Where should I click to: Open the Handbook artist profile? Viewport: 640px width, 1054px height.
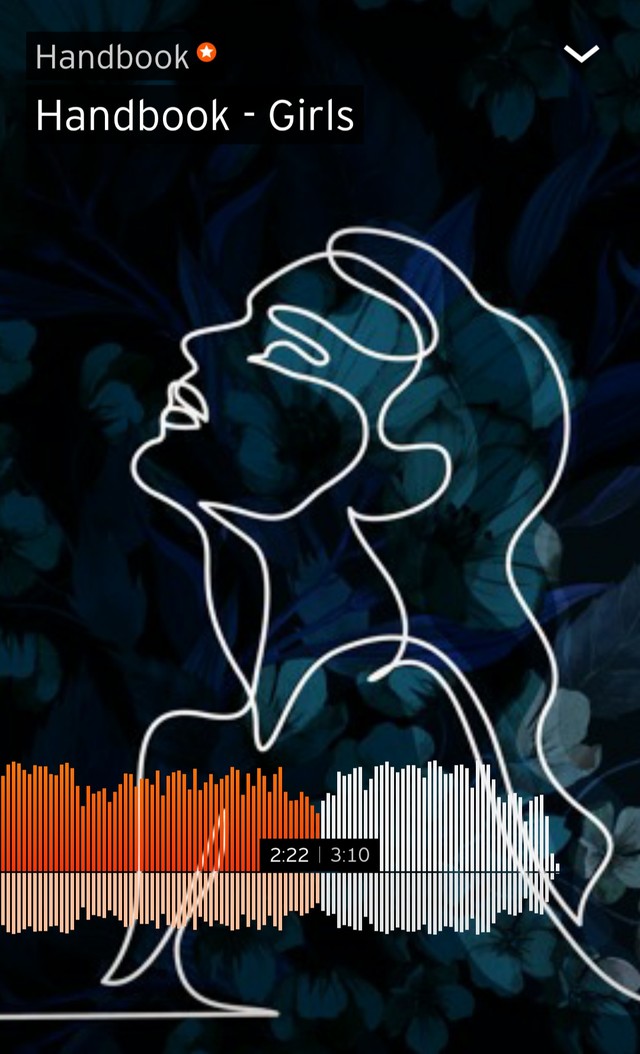click(112, 57)
